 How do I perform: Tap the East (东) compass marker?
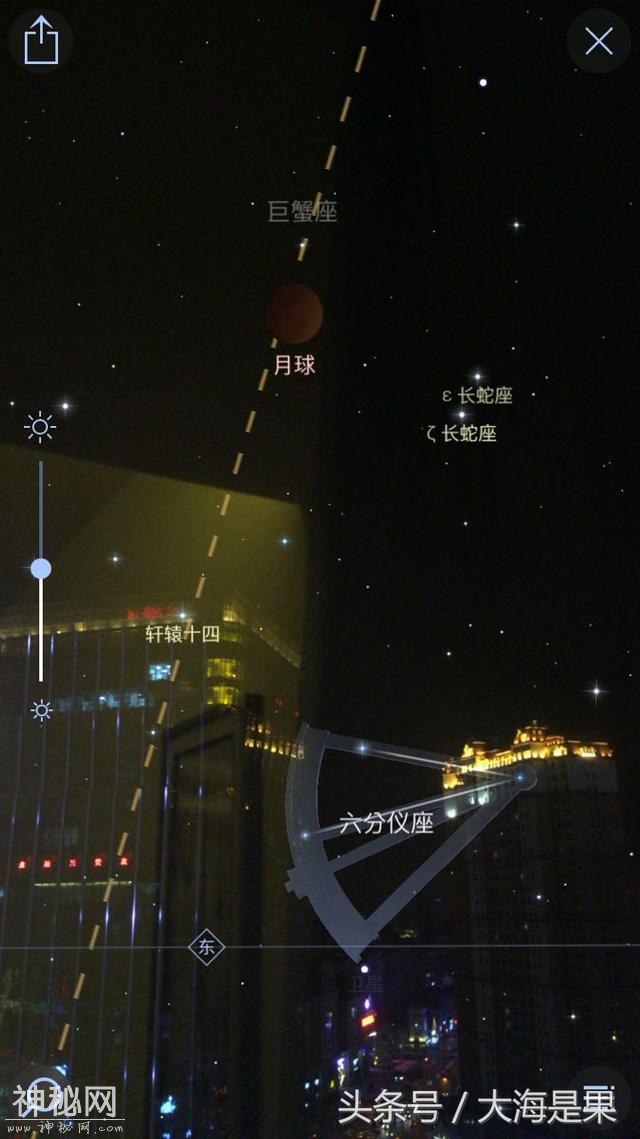(206, 947)
